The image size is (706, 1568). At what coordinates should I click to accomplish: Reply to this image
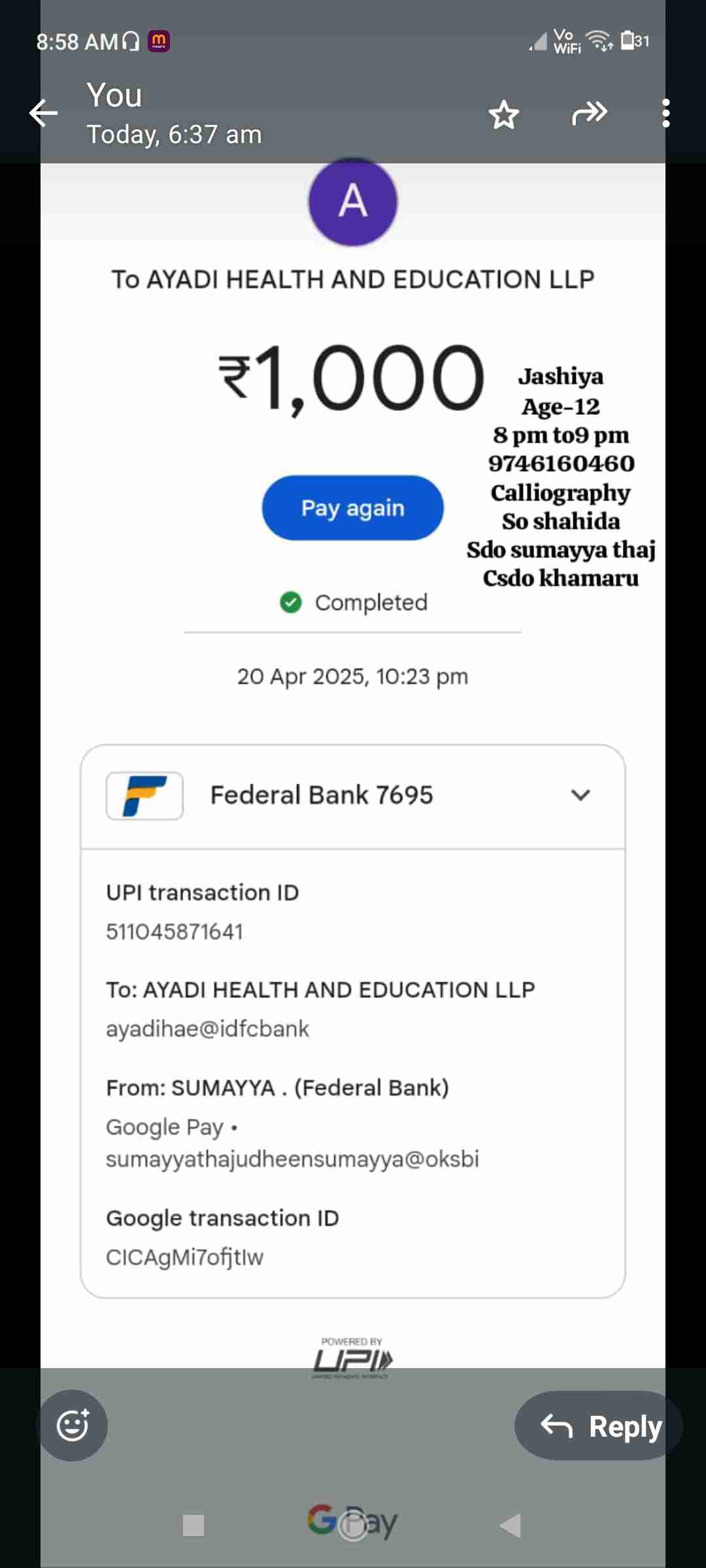[x=600, y=1426]
